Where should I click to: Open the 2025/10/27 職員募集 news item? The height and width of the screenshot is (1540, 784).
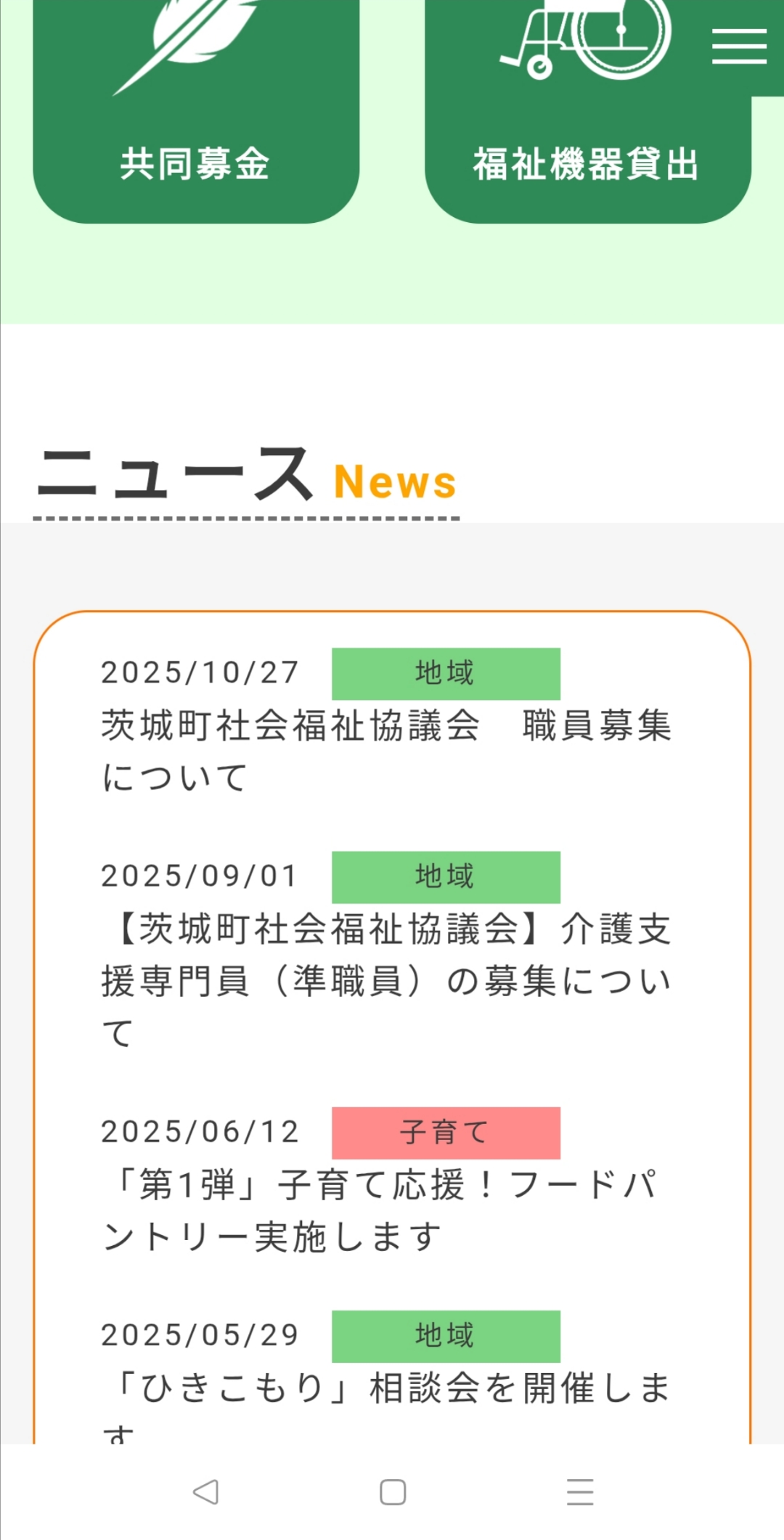[x=386, y=751]
